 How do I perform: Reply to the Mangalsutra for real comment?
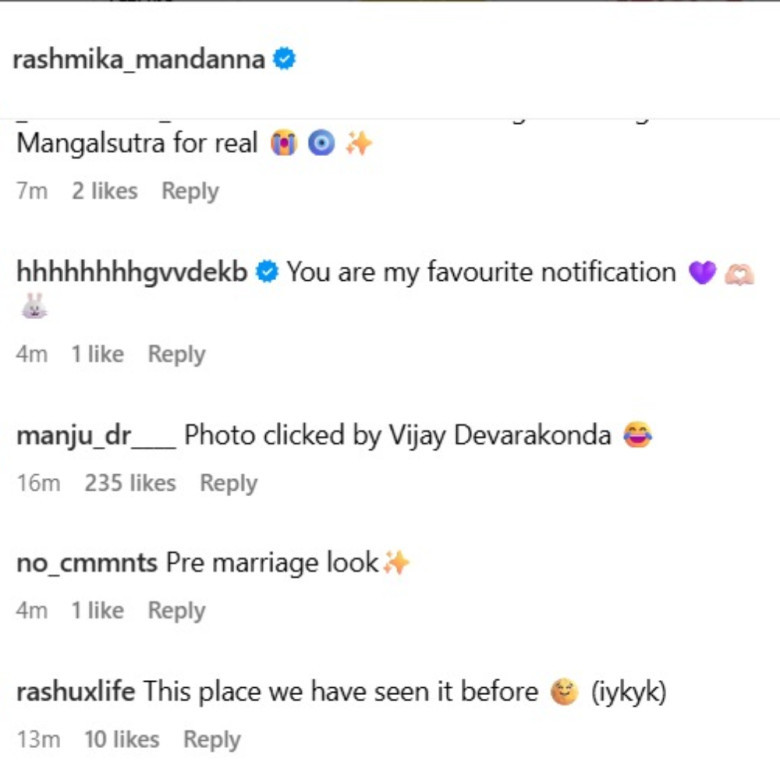[190, 191]
